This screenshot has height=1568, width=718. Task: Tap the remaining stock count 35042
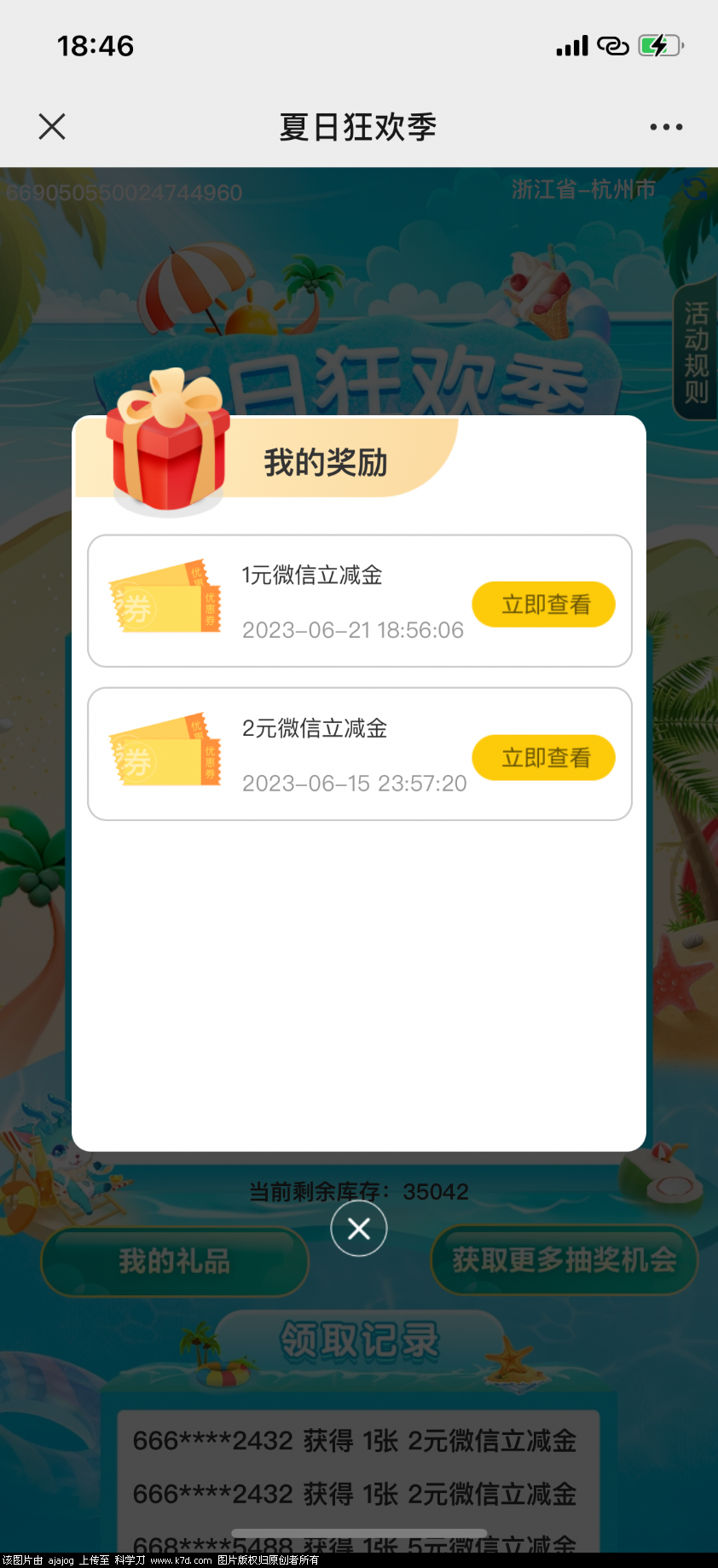coord(435,1191)
